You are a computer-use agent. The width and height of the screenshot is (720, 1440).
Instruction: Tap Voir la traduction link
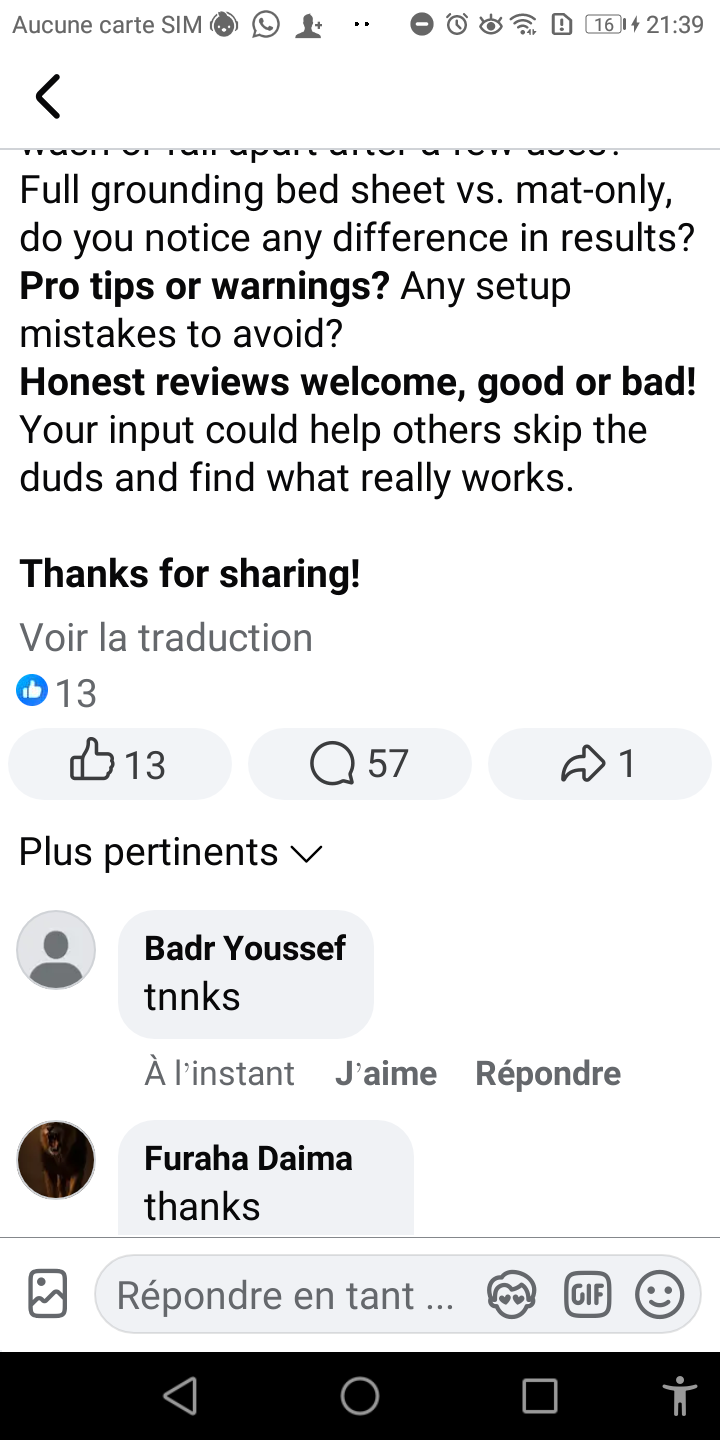point(166,637)
